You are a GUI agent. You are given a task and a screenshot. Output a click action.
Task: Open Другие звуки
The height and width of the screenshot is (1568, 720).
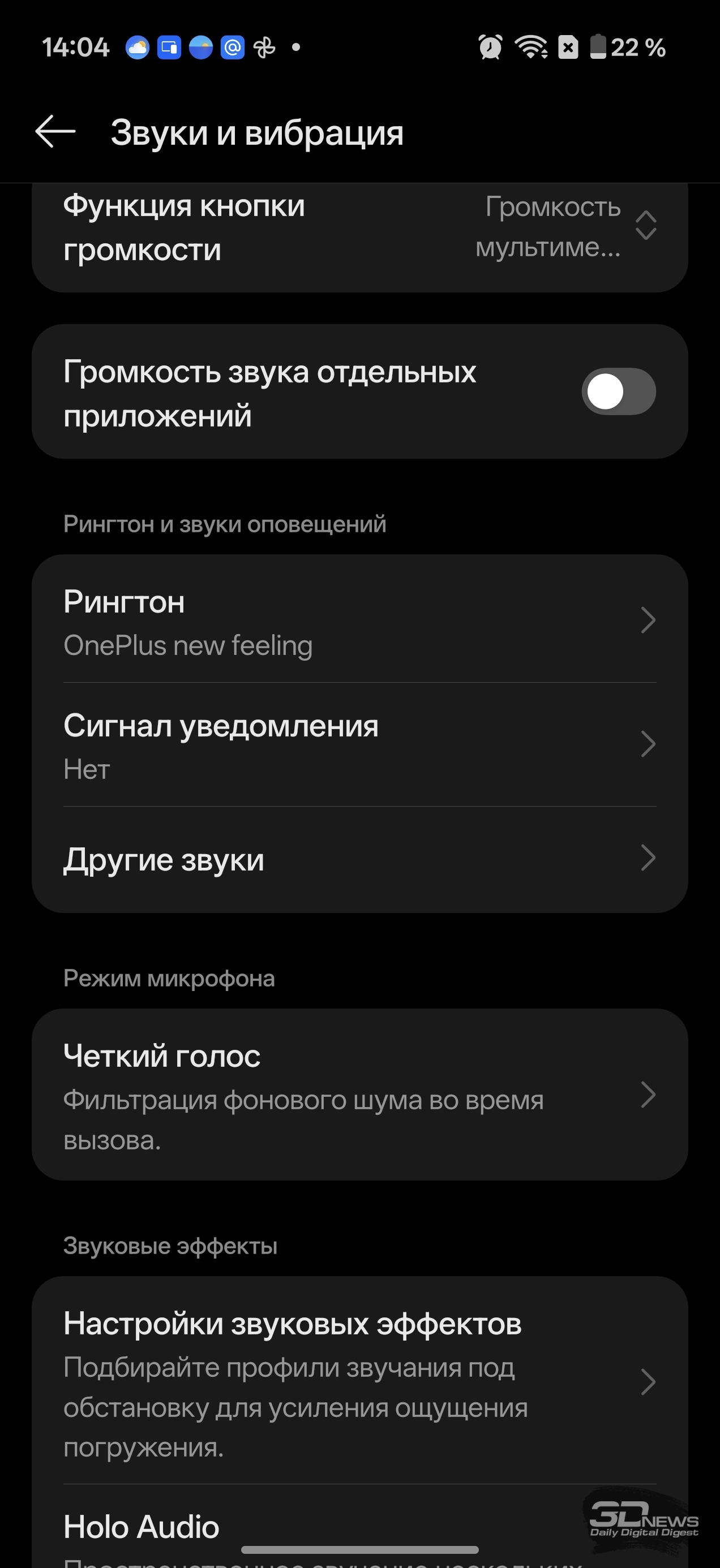[x=359, y=859]
